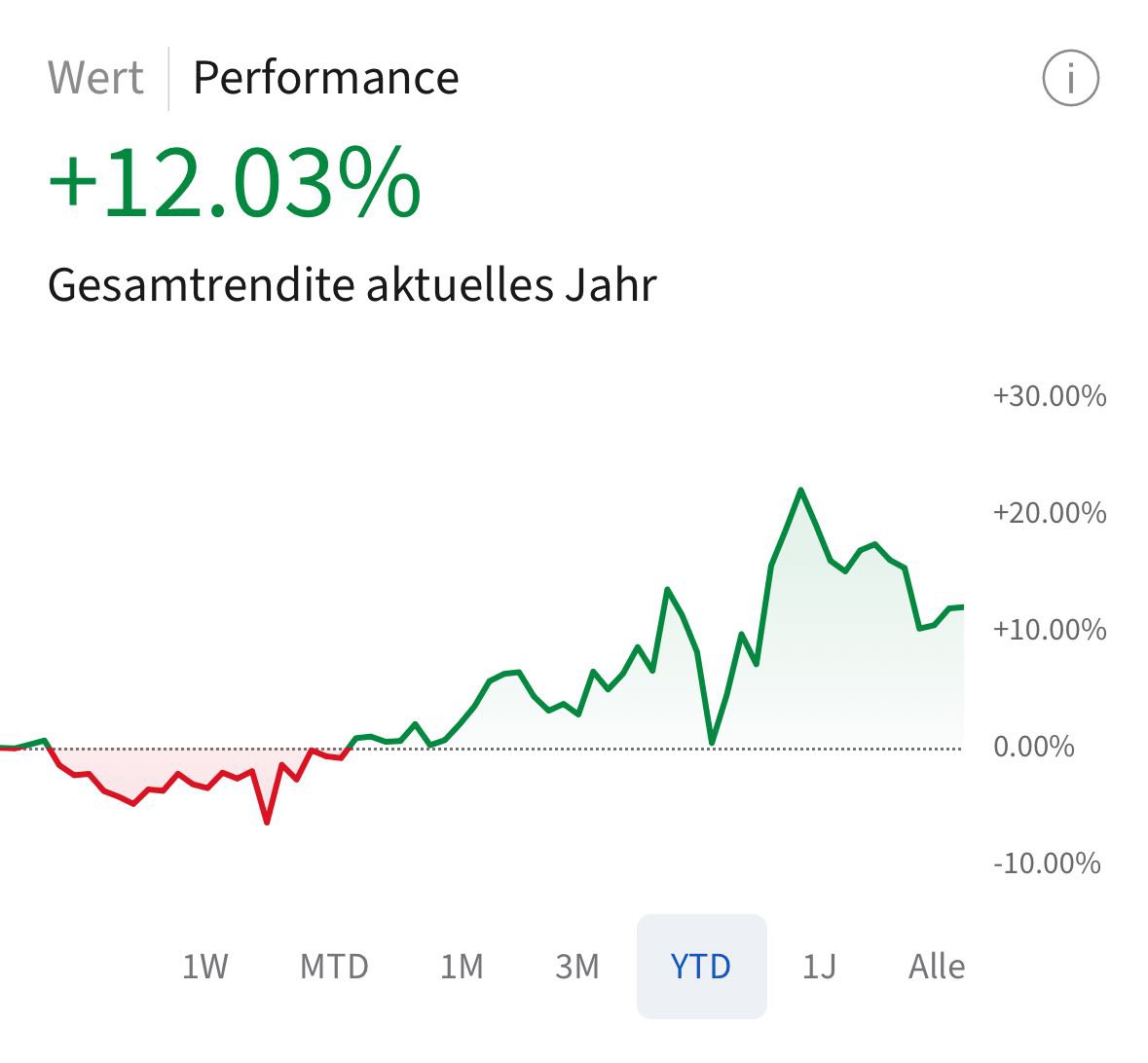
Task: Switch chart to 1M range
Action: (462, 967)
